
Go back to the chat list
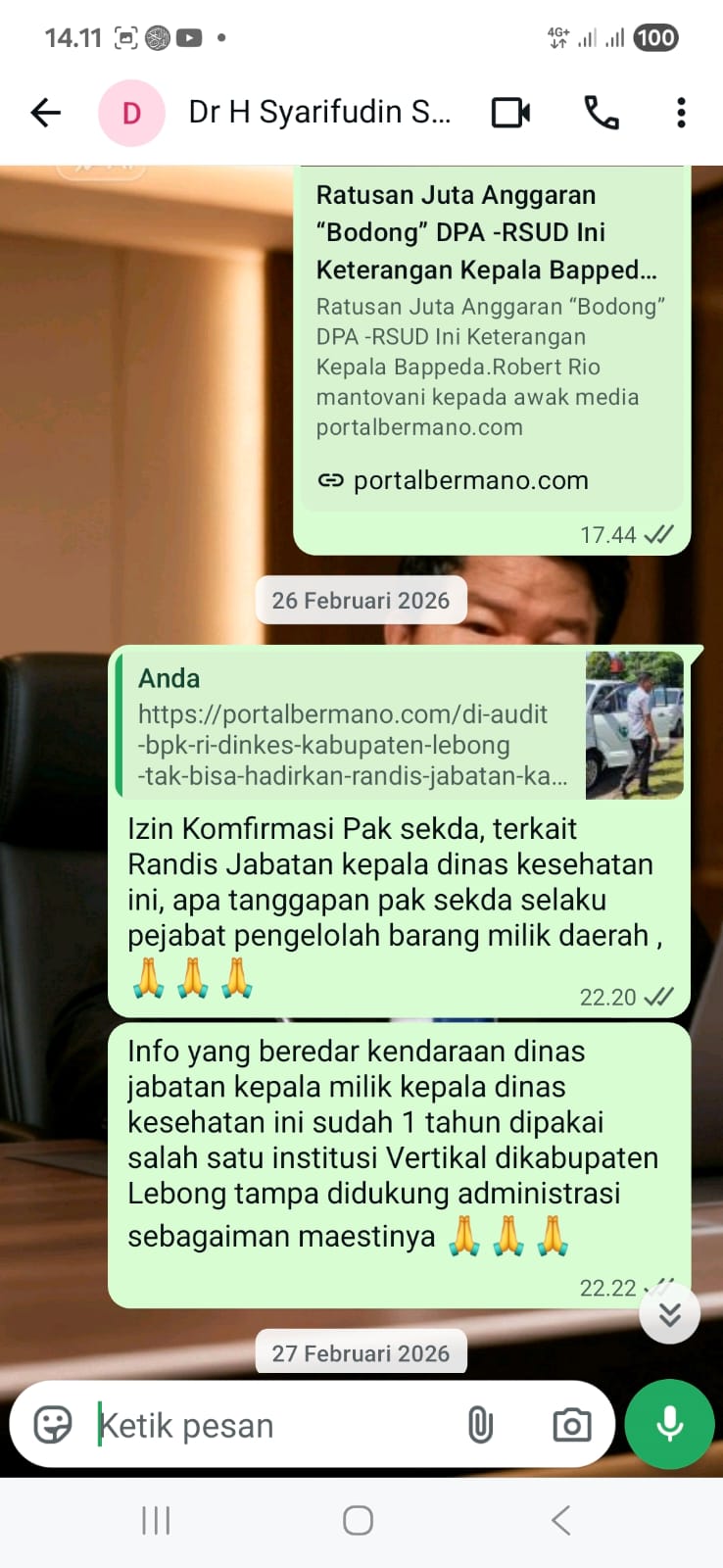pos(46,113)
